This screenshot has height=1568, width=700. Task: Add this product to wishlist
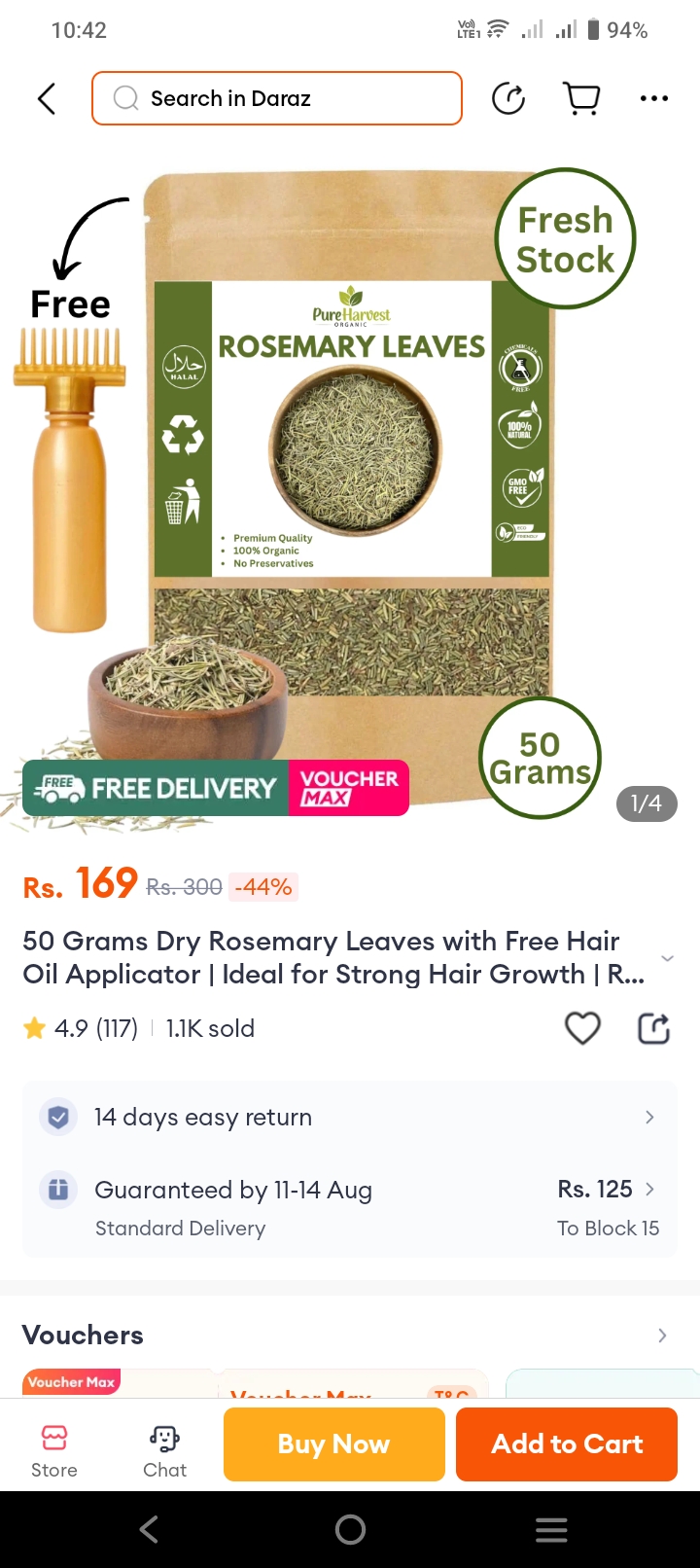point(582,1028)
